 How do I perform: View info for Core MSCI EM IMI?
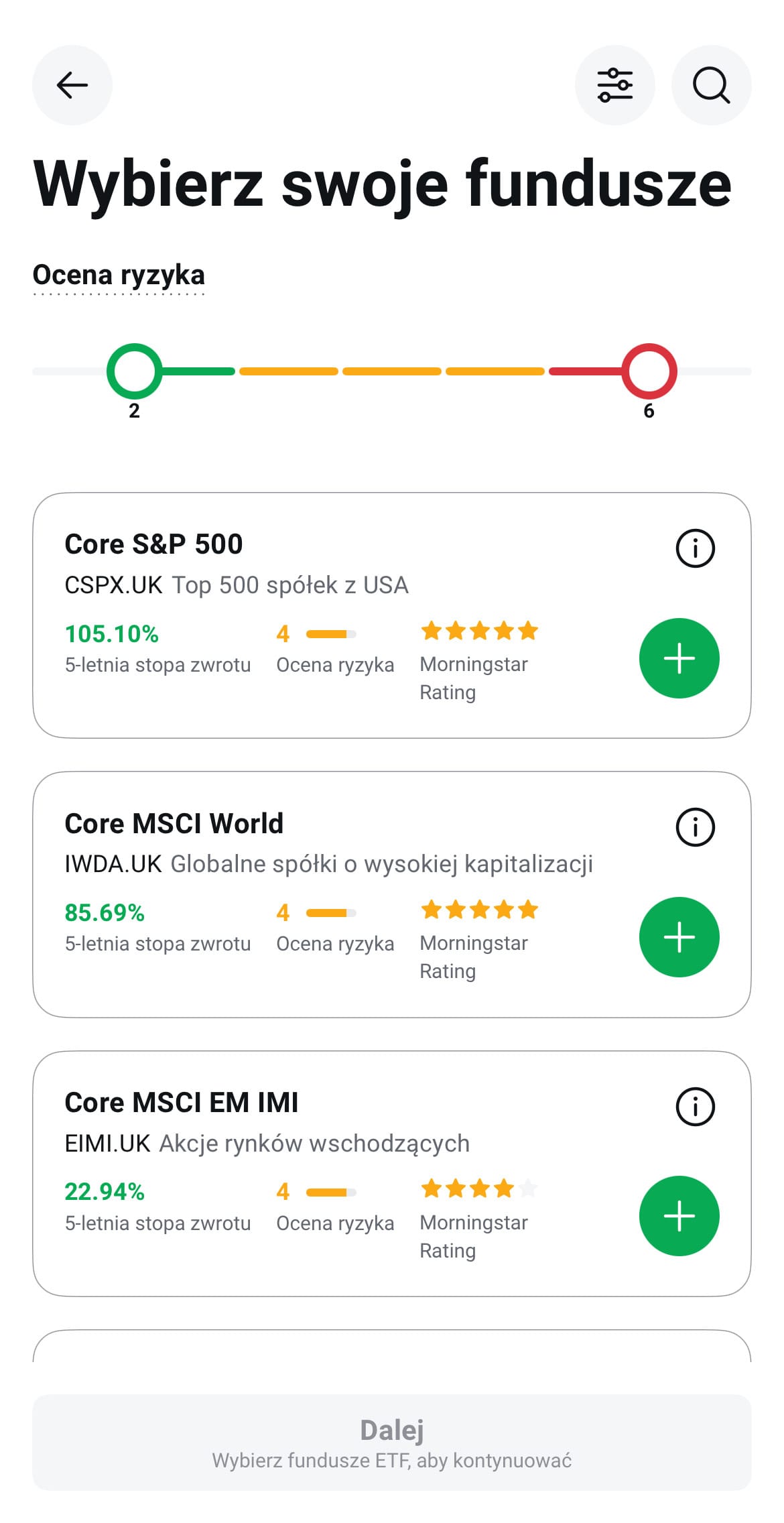[x=695, y=1106]
